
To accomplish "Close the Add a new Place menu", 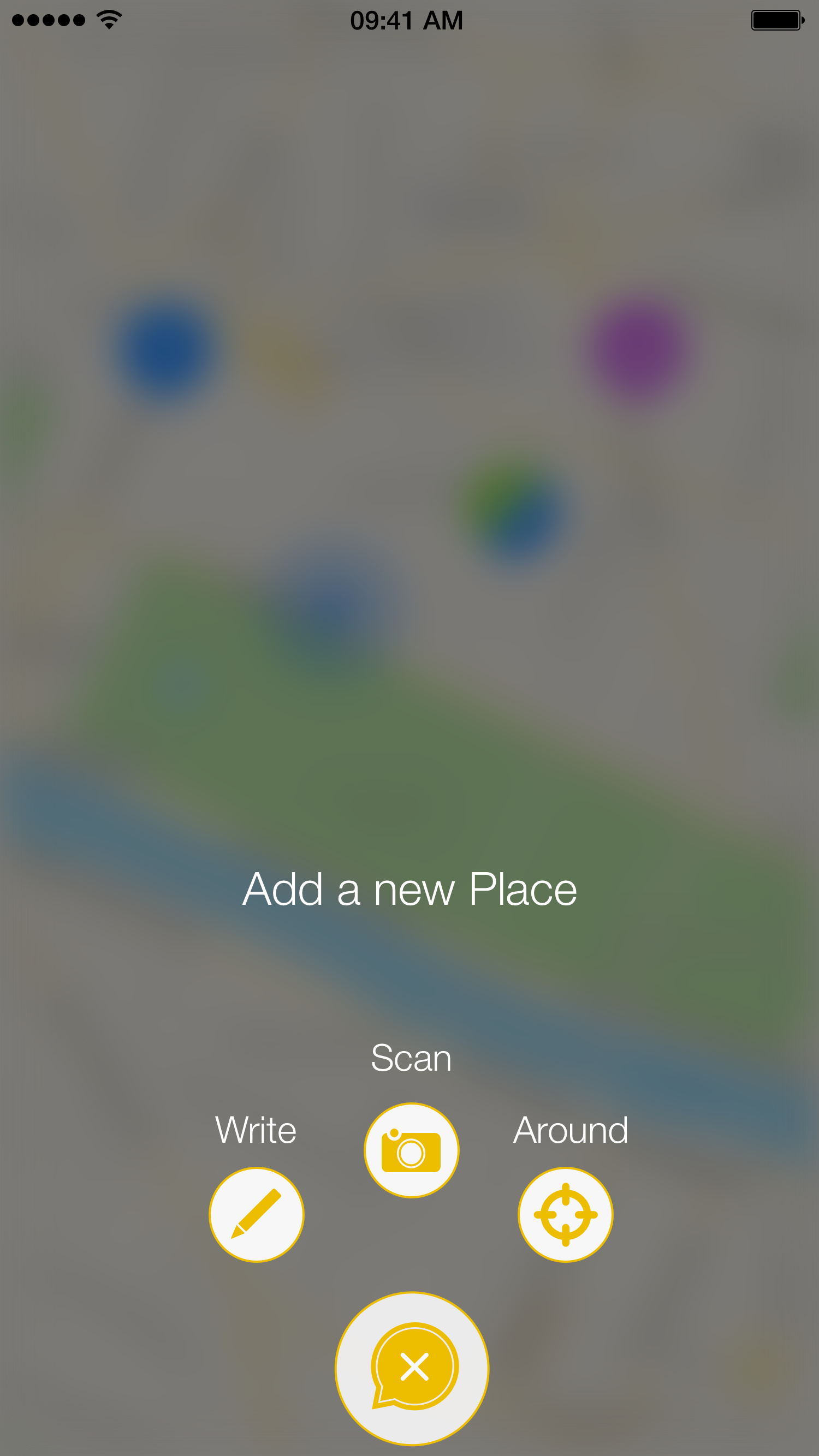I will click(412, 1368).
